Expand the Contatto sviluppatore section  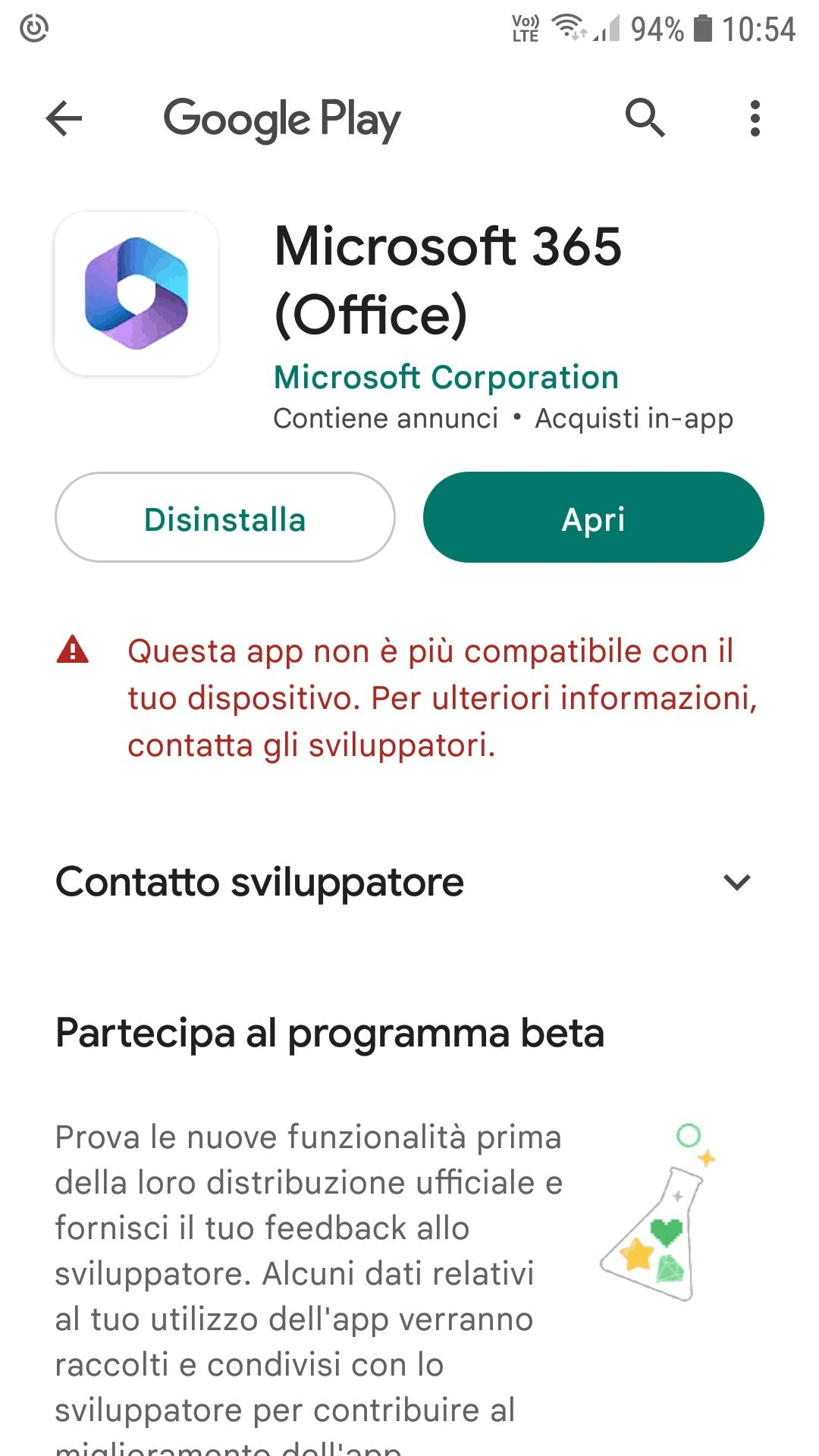tap(736, 882)
